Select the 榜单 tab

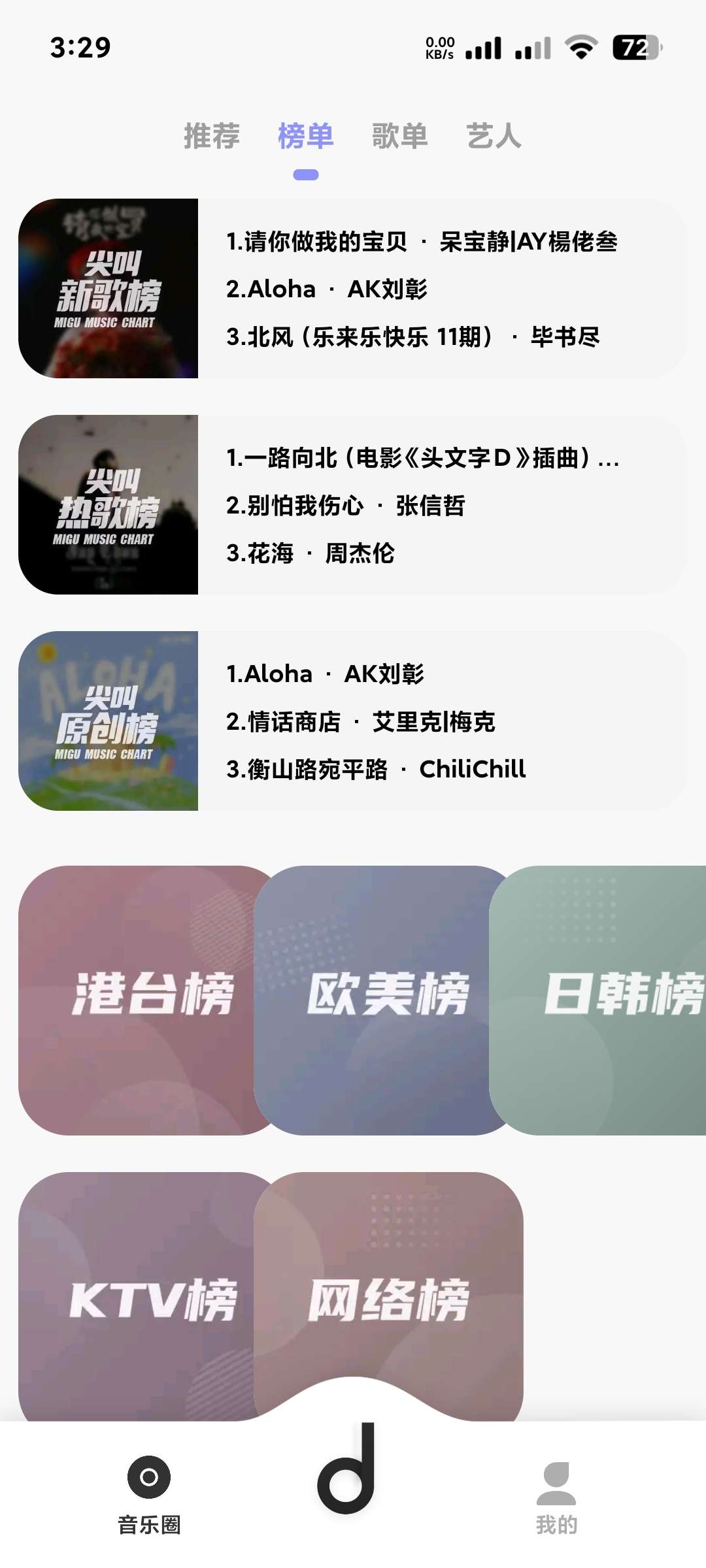(x=305, y=137)
